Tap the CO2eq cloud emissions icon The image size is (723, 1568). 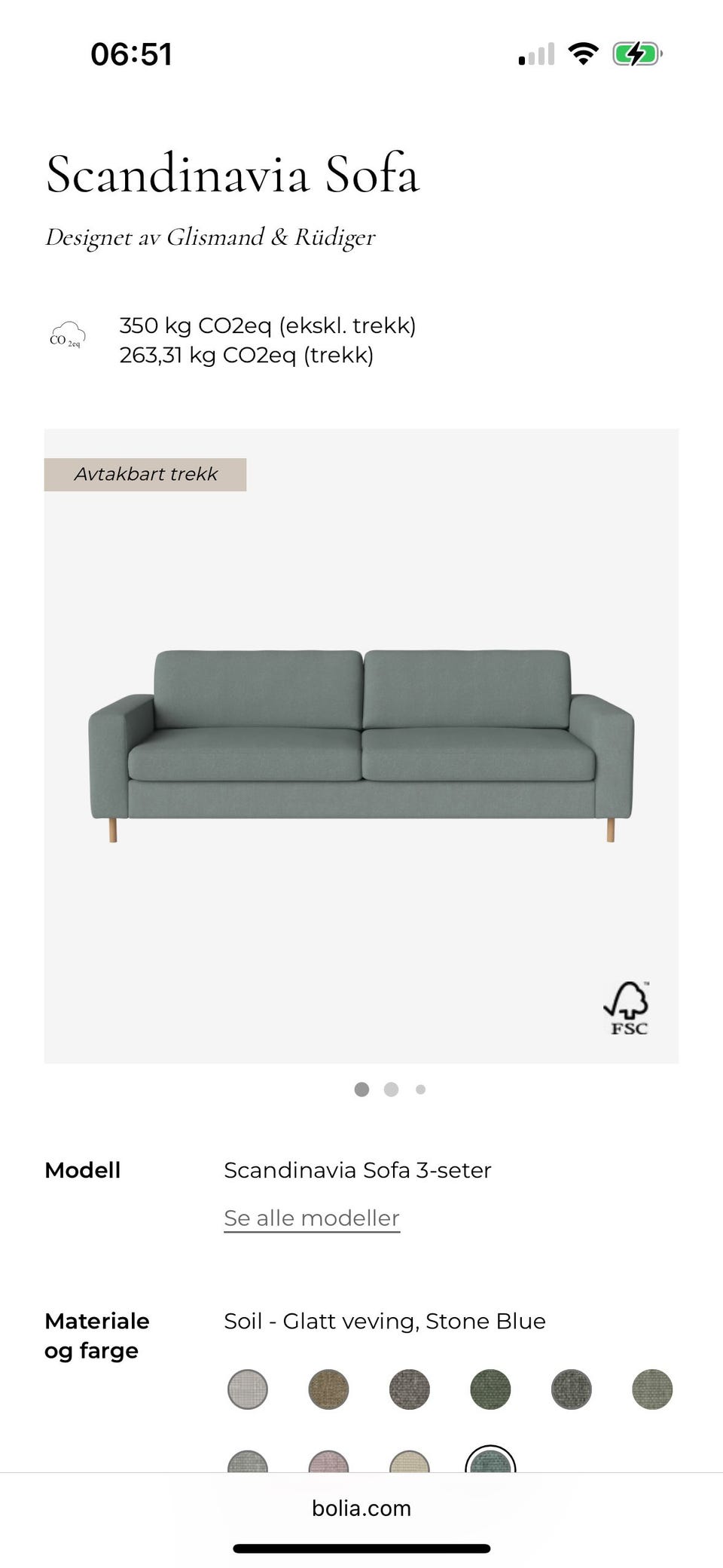click(x=66, y=335)
